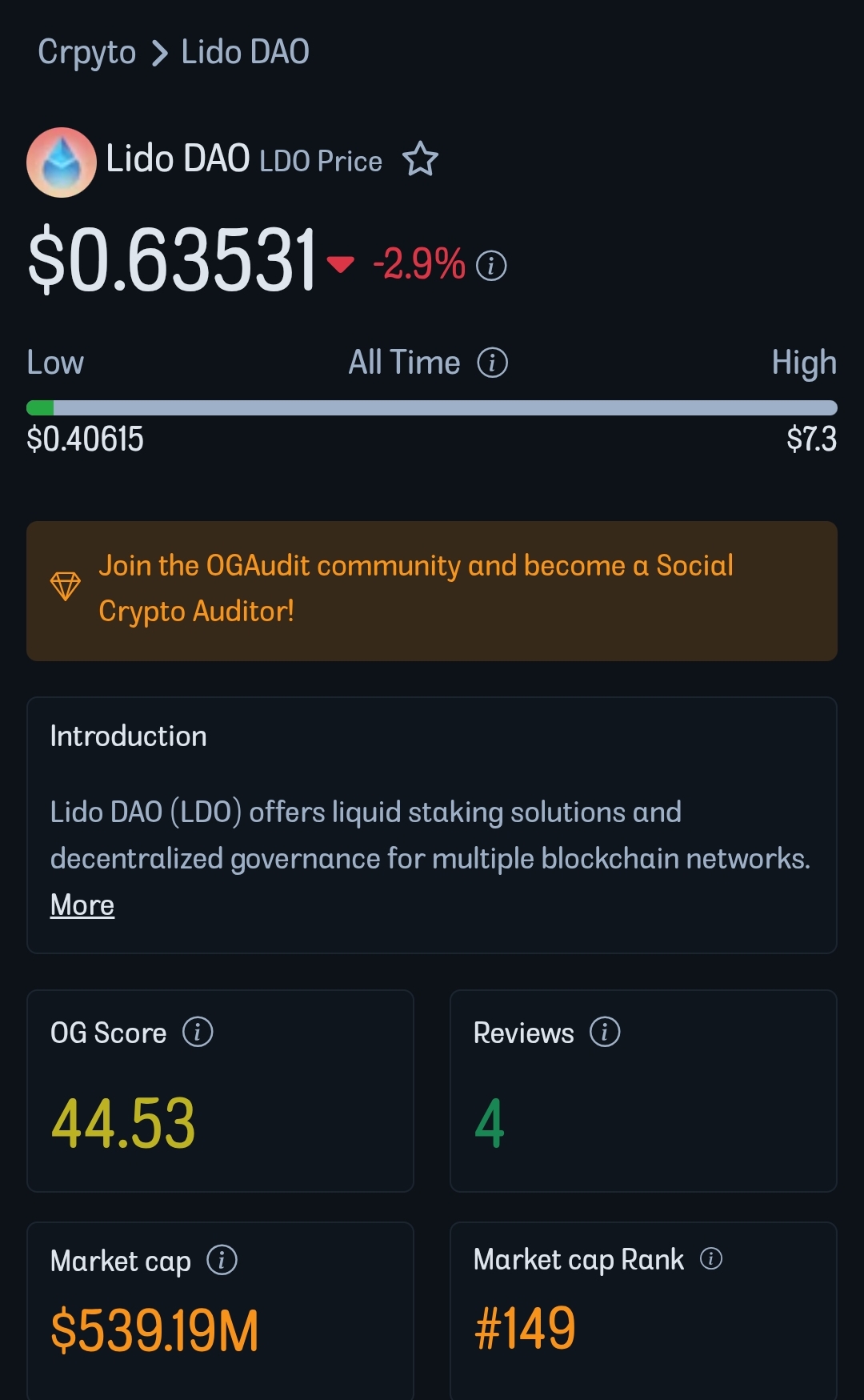Show info about the -2.9% price change
864x1400 pixels.
pos(491,265)
